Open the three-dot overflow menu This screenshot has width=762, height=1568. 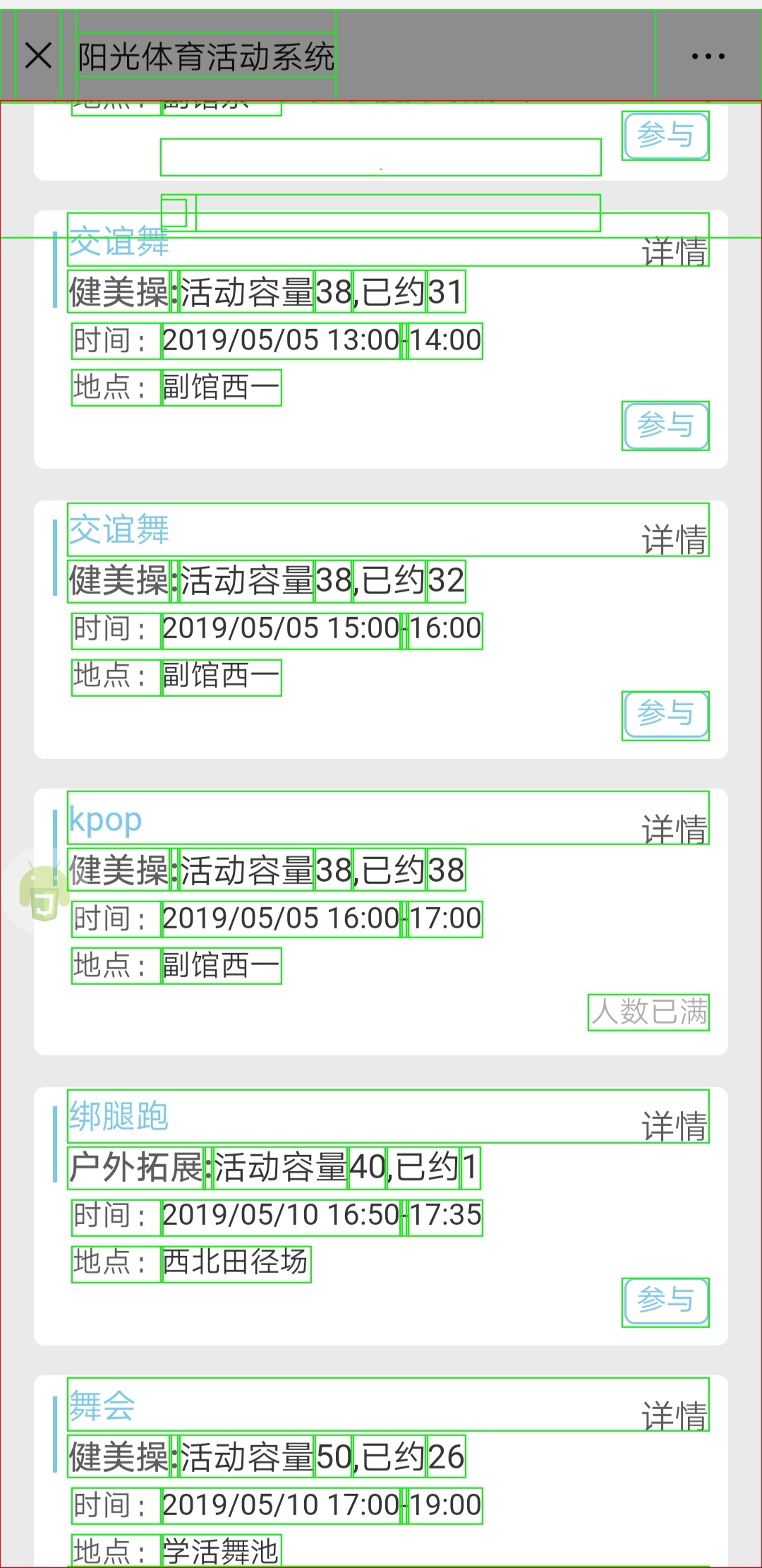coord(708,55)
